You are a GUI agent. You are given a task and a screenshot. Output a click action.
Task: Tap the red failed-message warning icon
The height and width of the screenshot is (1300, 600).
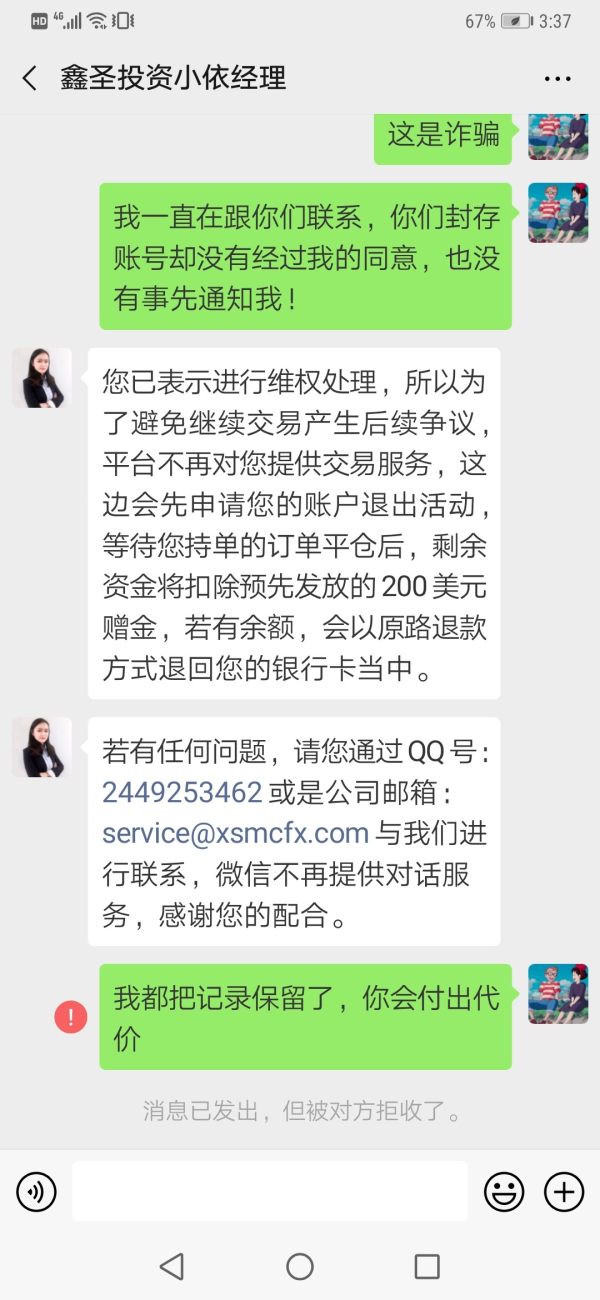(71, 1018)
